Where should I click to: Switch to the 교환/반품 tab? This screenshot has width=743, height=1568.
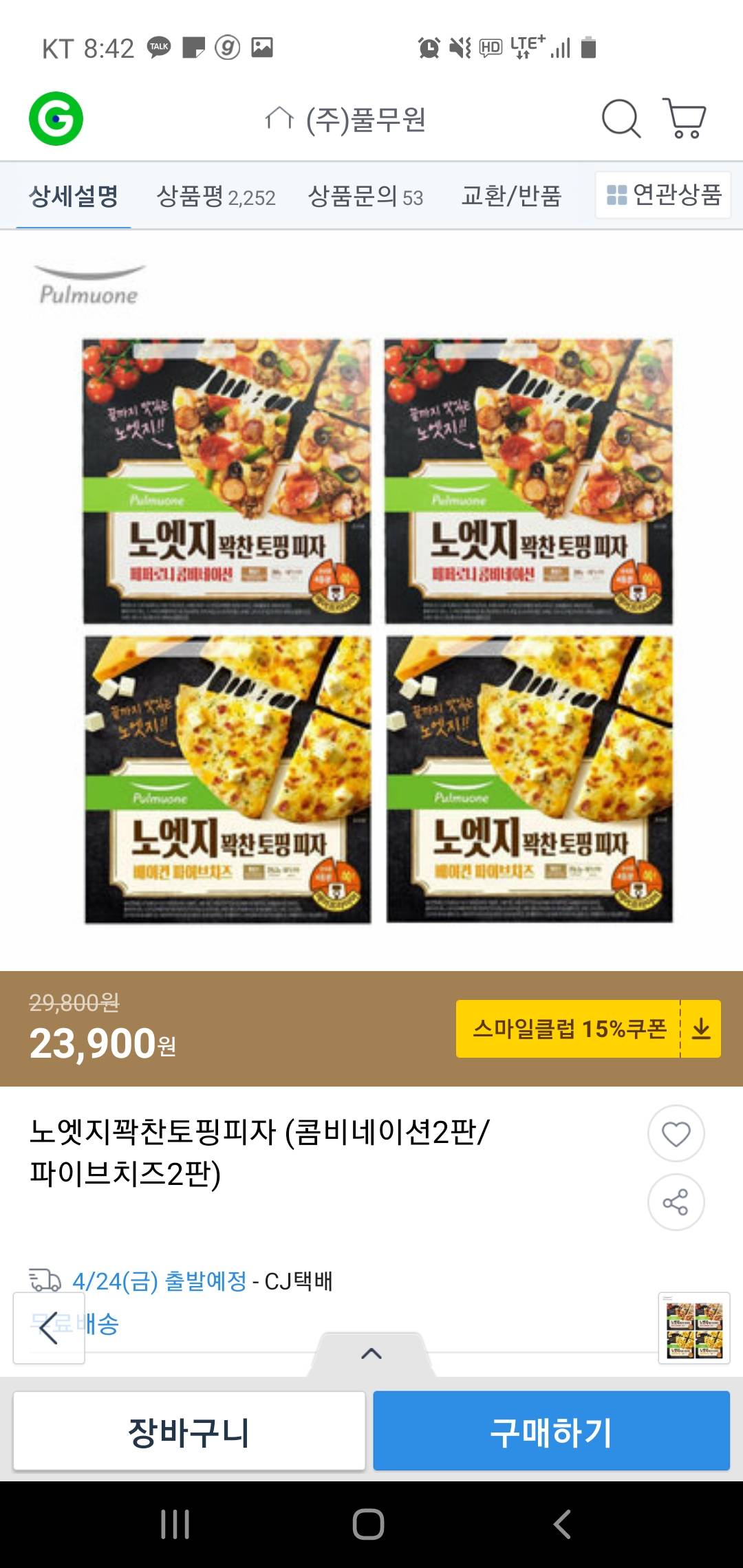(x=511, y=197)
